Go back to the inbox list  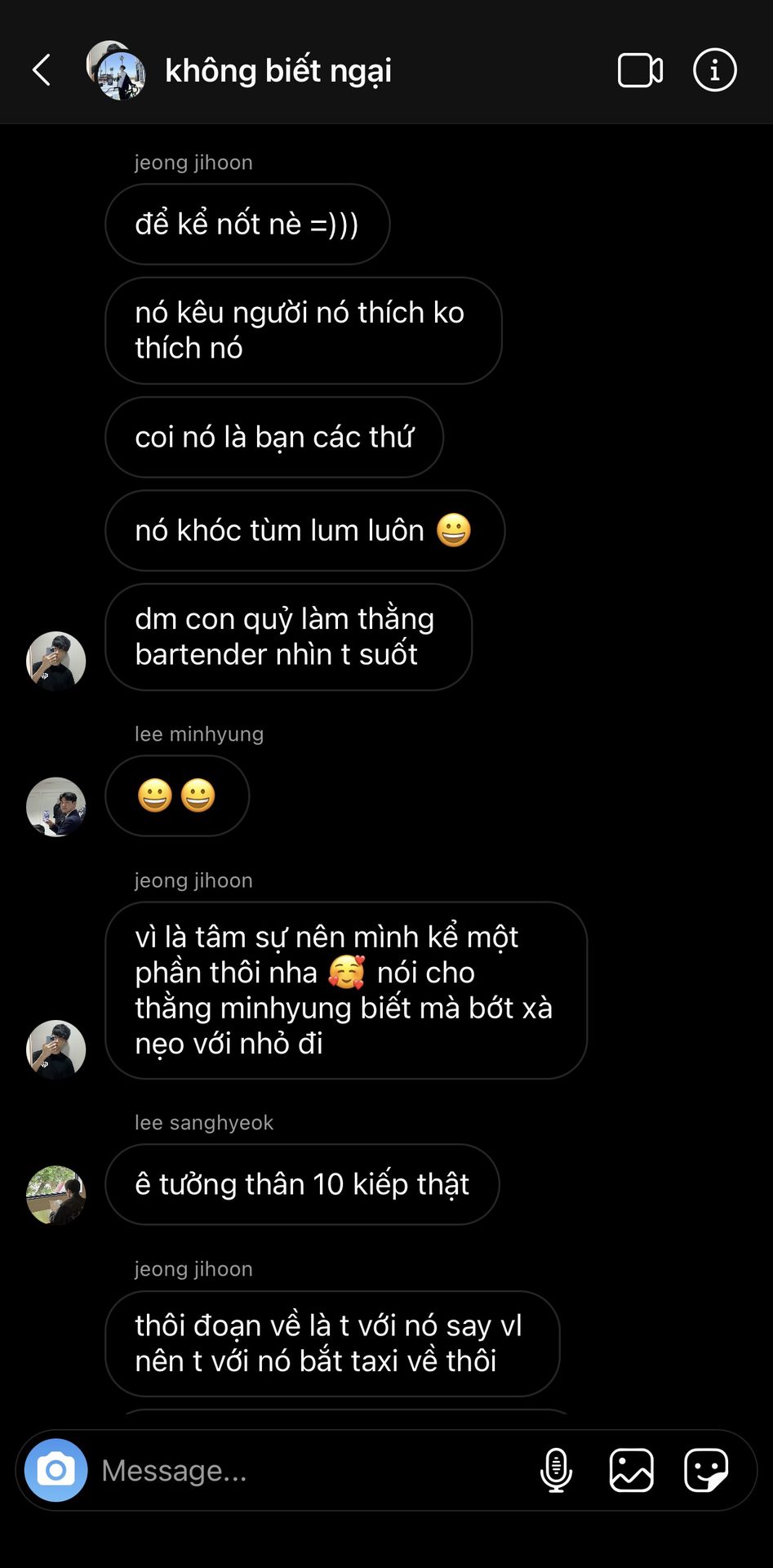(42, 70)
